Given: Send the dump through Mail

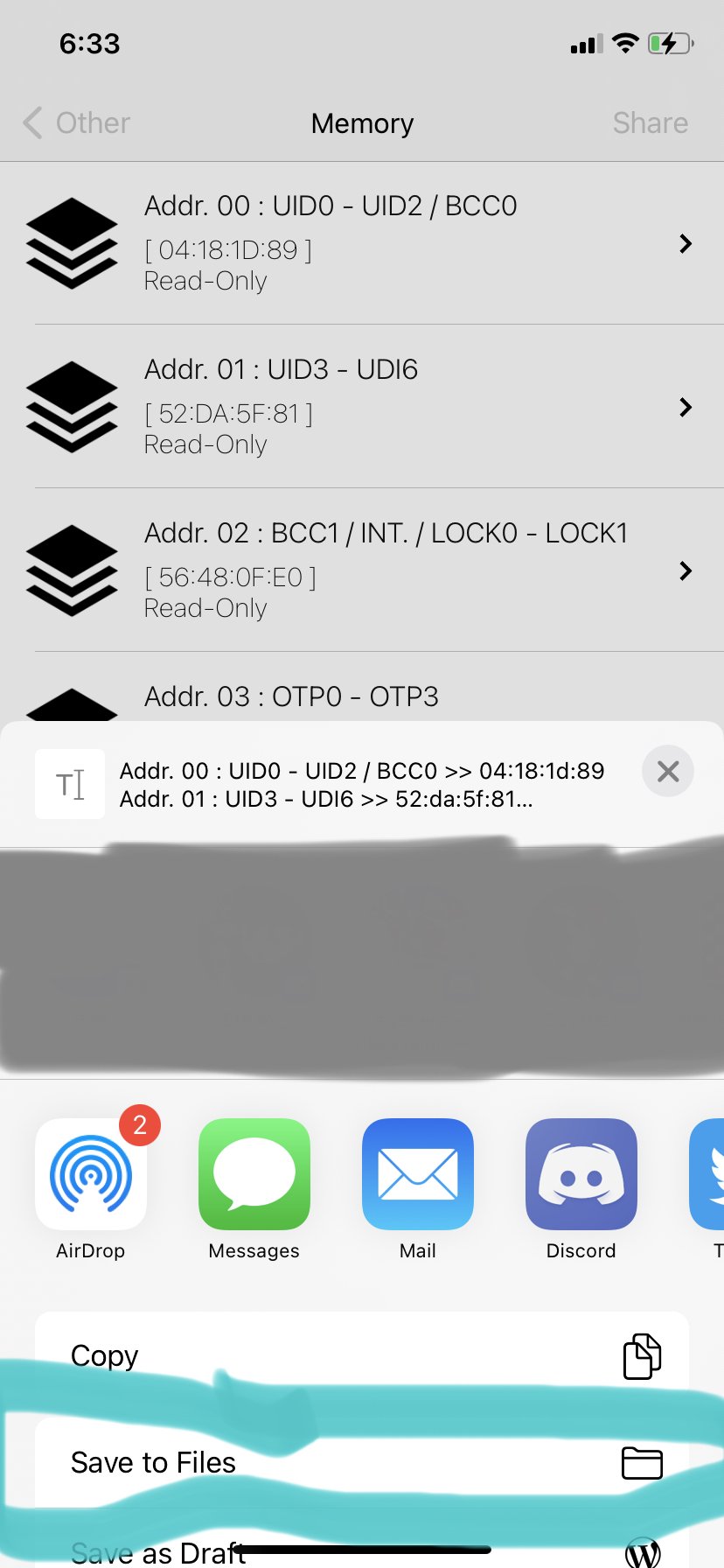Looking at the screenshot, I should click(417, 1174).
